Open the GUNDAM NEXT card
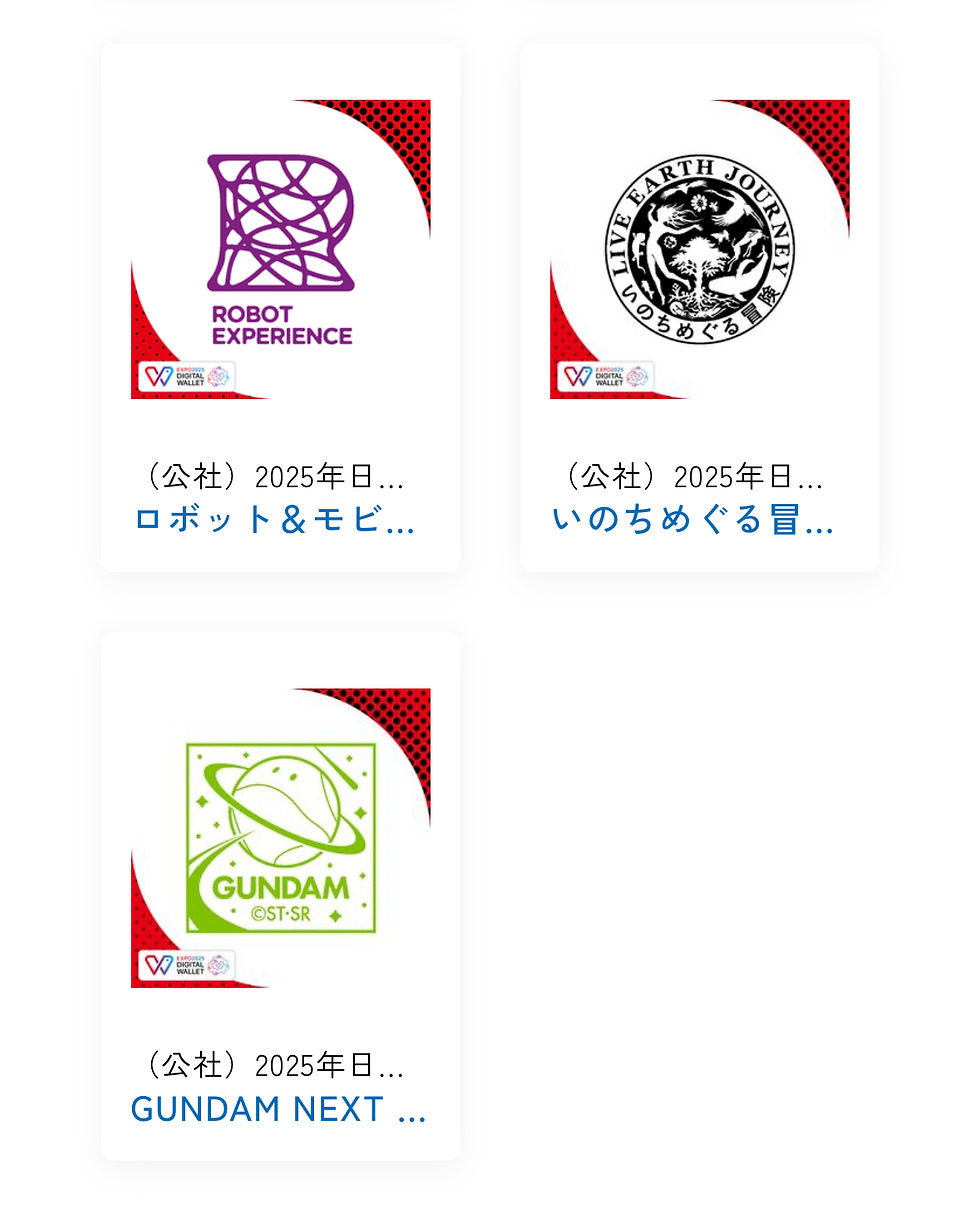Viewport: 980px width, 1209px height. click(x=280, y=890)
